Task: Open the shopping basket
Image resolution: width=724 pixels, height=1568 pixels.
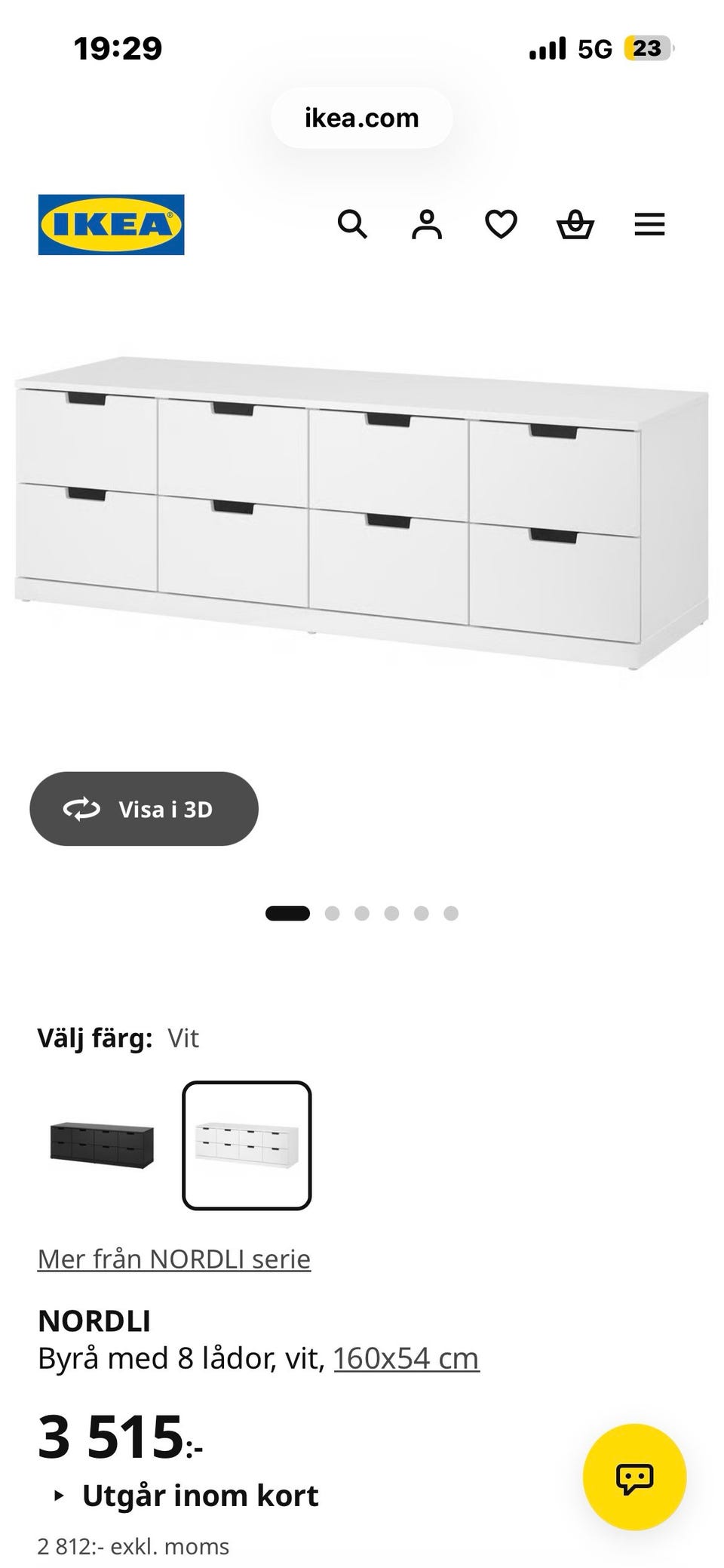Action: coord(575,224)
